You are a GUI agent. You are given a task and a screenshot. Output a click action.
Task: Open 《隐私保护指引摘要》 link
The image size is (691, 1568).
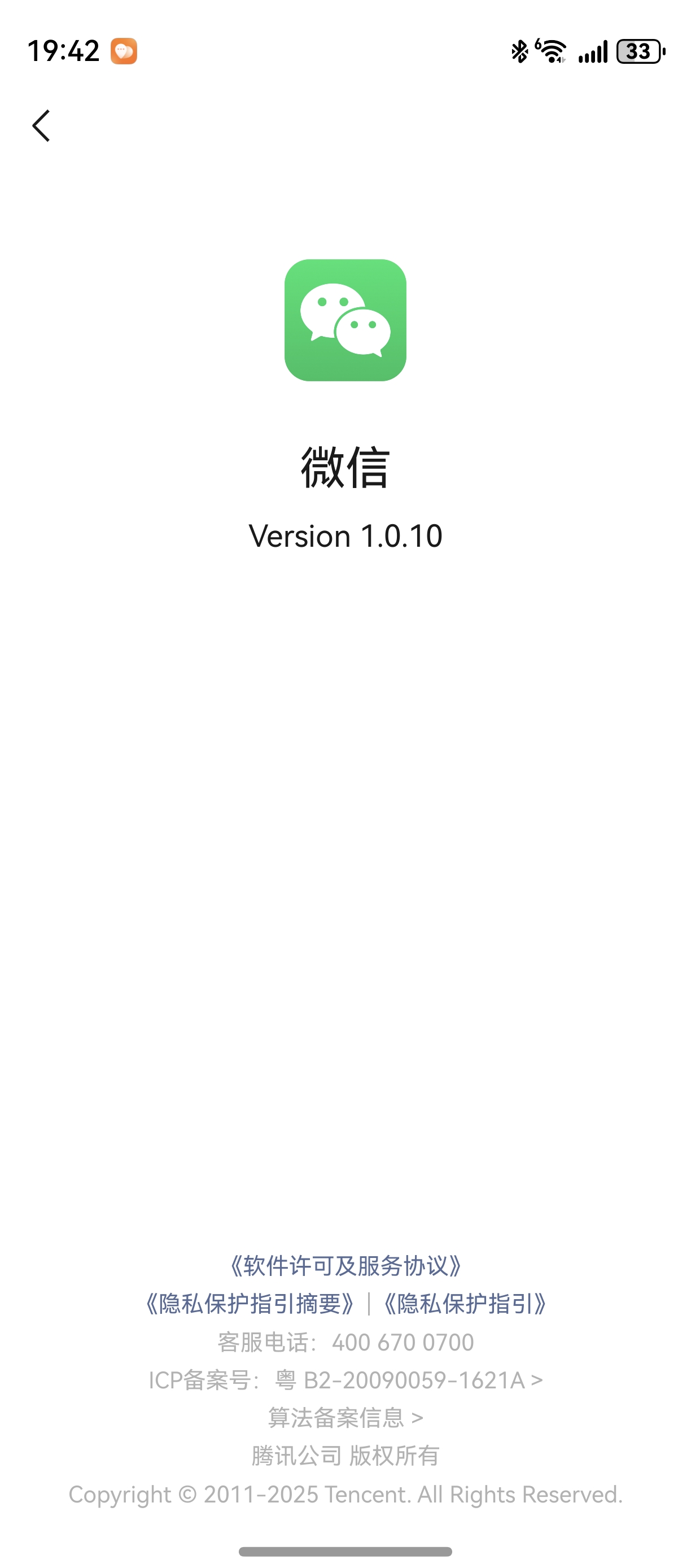click(250, 1304)
